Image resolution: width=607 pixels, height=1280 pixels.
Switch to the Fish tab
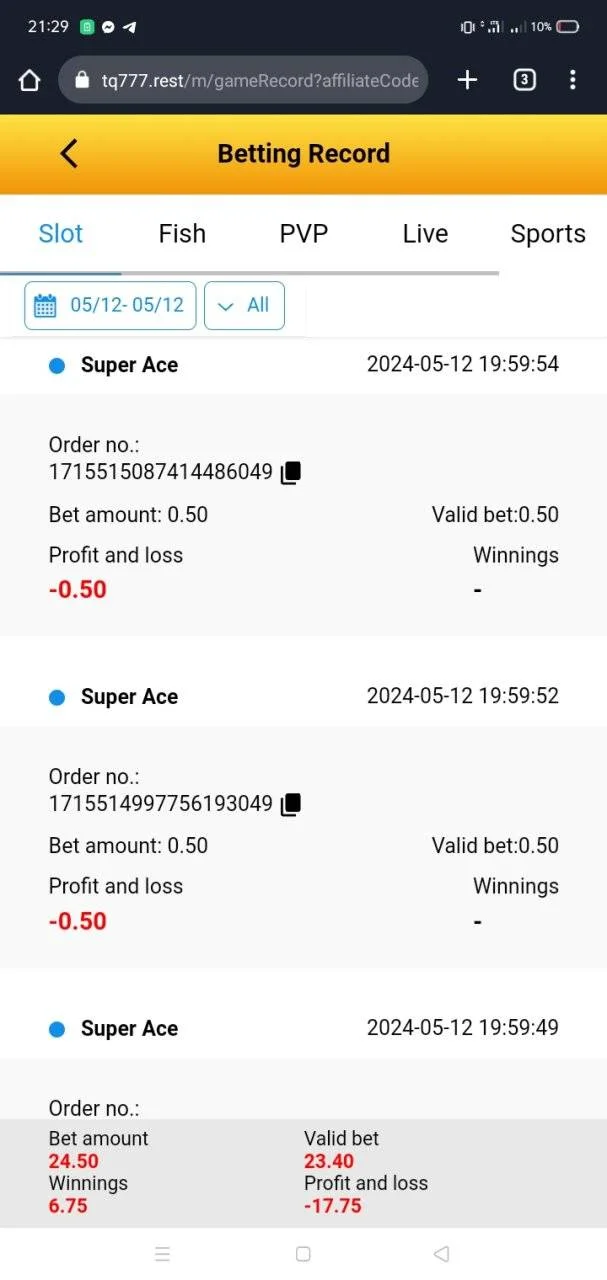coord(182,234)
